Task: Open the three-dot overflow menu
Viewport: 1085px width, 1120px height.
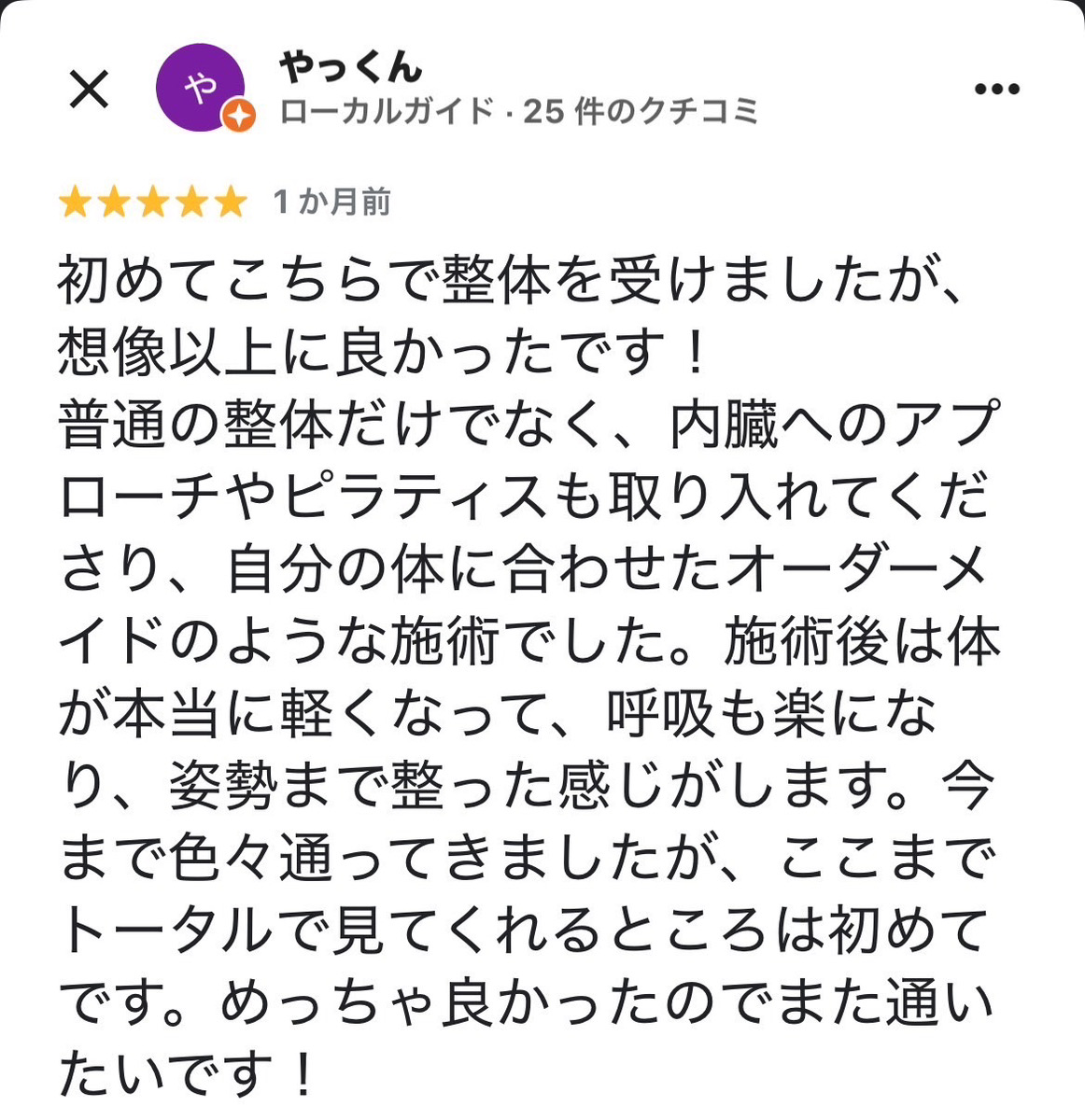Action: tap(996, 90)
